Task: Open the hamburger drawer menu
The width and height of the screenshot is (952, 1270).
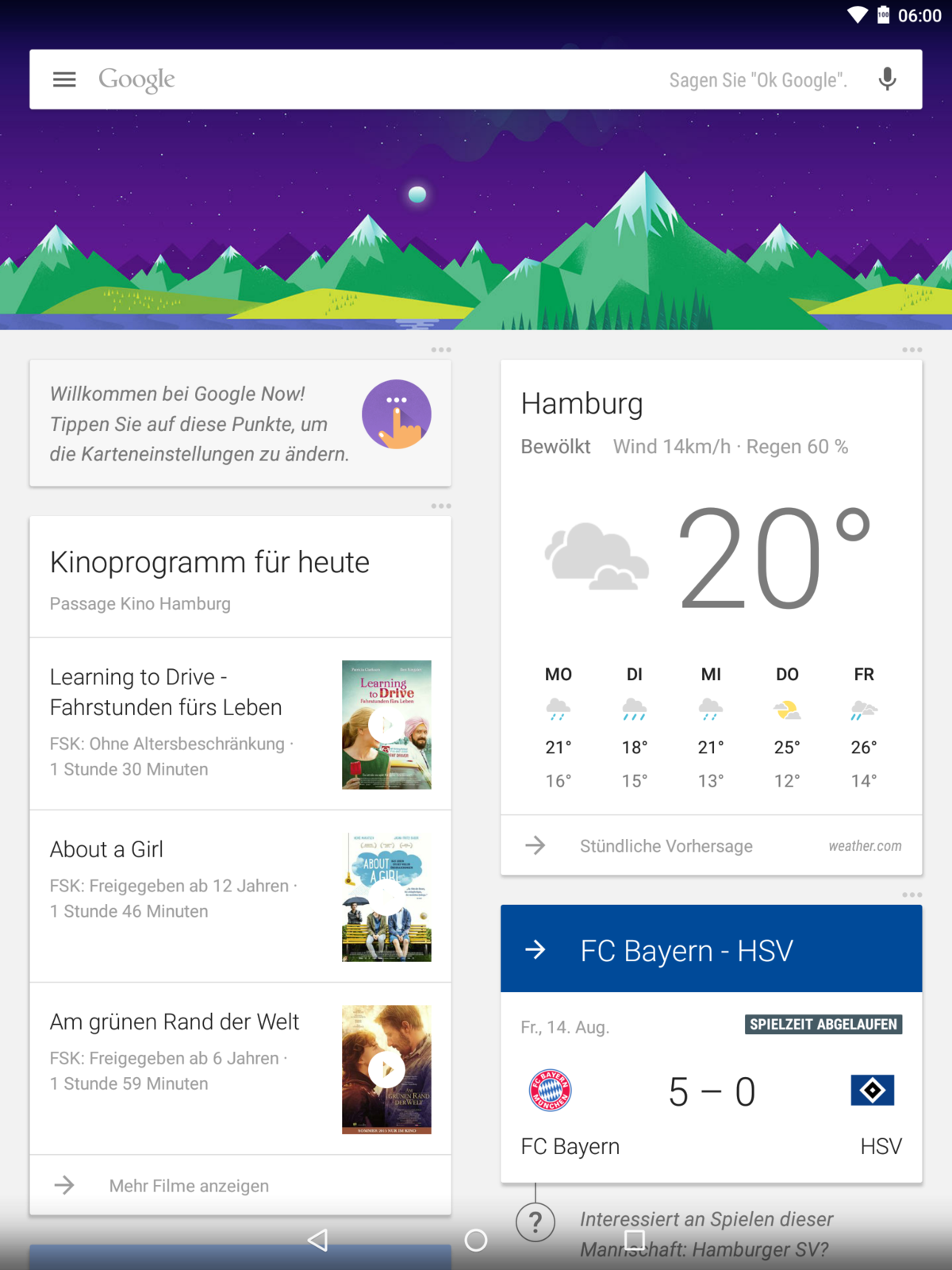Action: pyautogui.click(x=64, y=79)
